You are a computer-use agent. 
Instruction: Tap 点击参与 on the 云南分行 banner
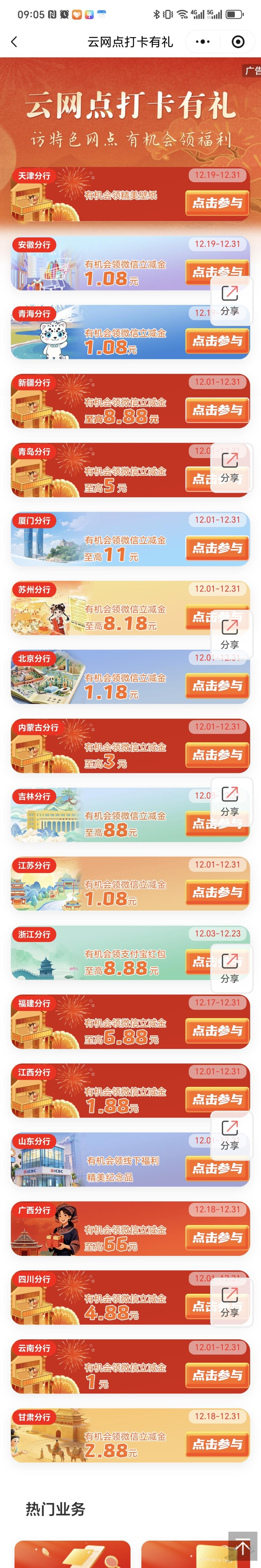(217, 1375)
